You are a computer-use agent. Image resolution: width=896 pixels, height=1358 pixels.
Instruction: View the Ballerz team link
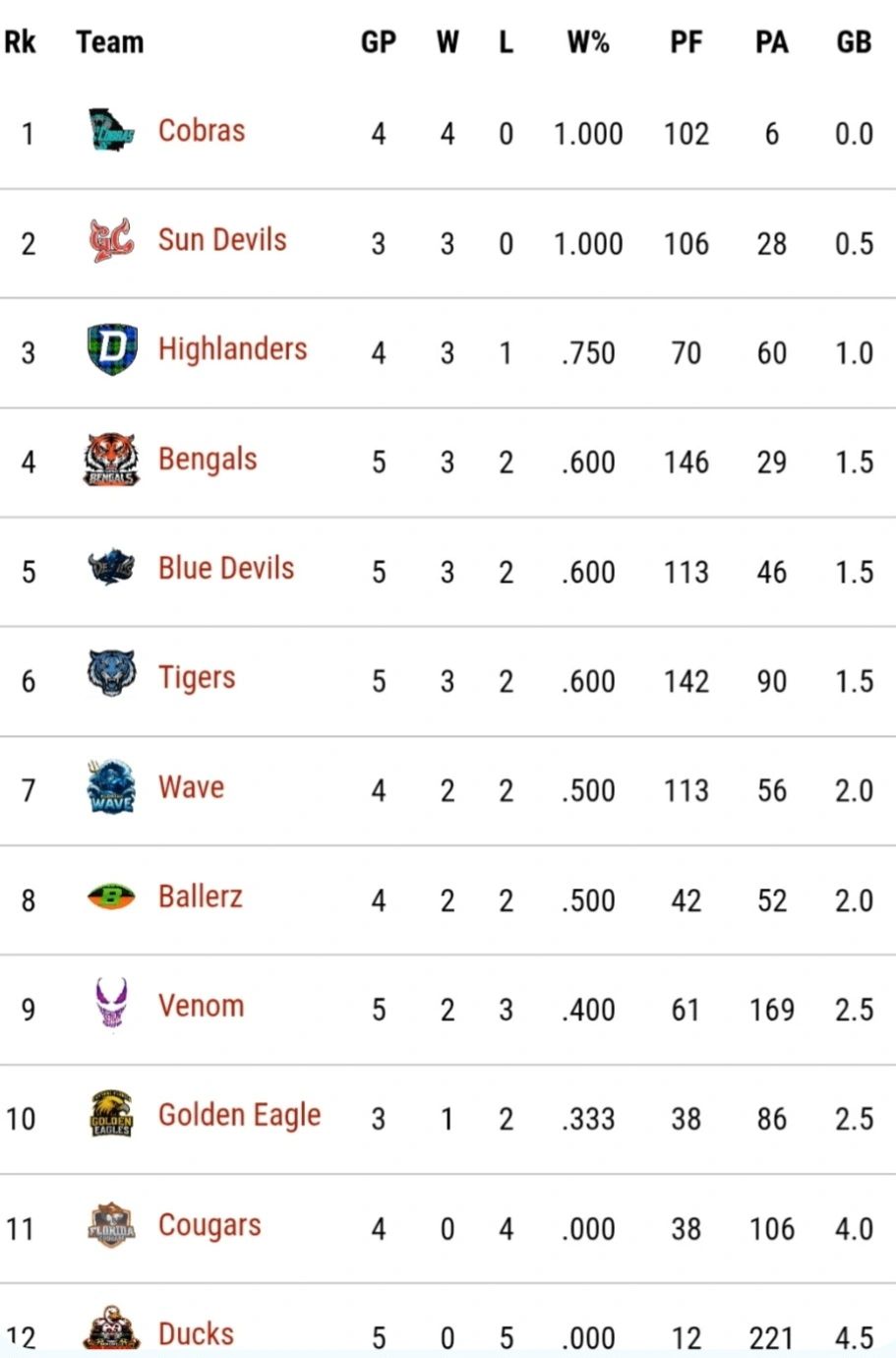[200, 897]
